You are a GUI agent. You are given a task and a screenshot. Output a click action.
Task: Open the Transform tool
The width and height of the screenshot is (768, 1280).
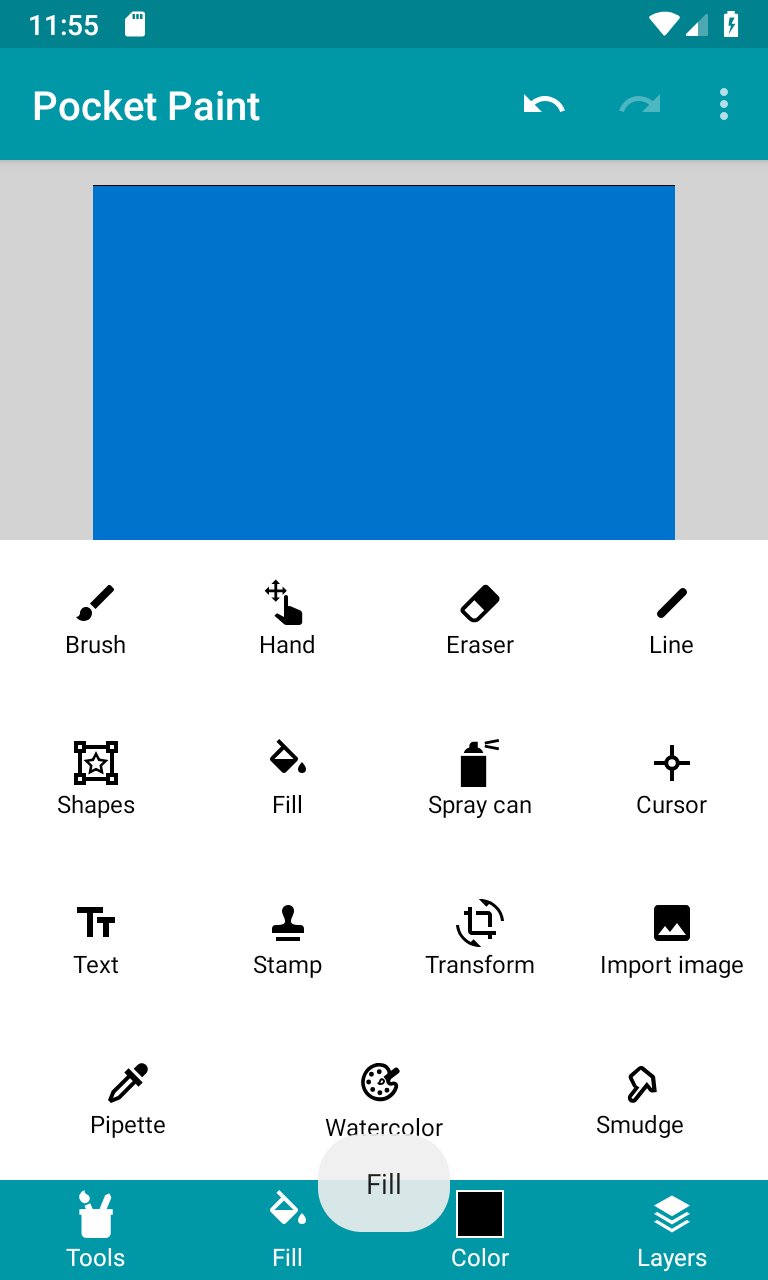tap(480, 939)
